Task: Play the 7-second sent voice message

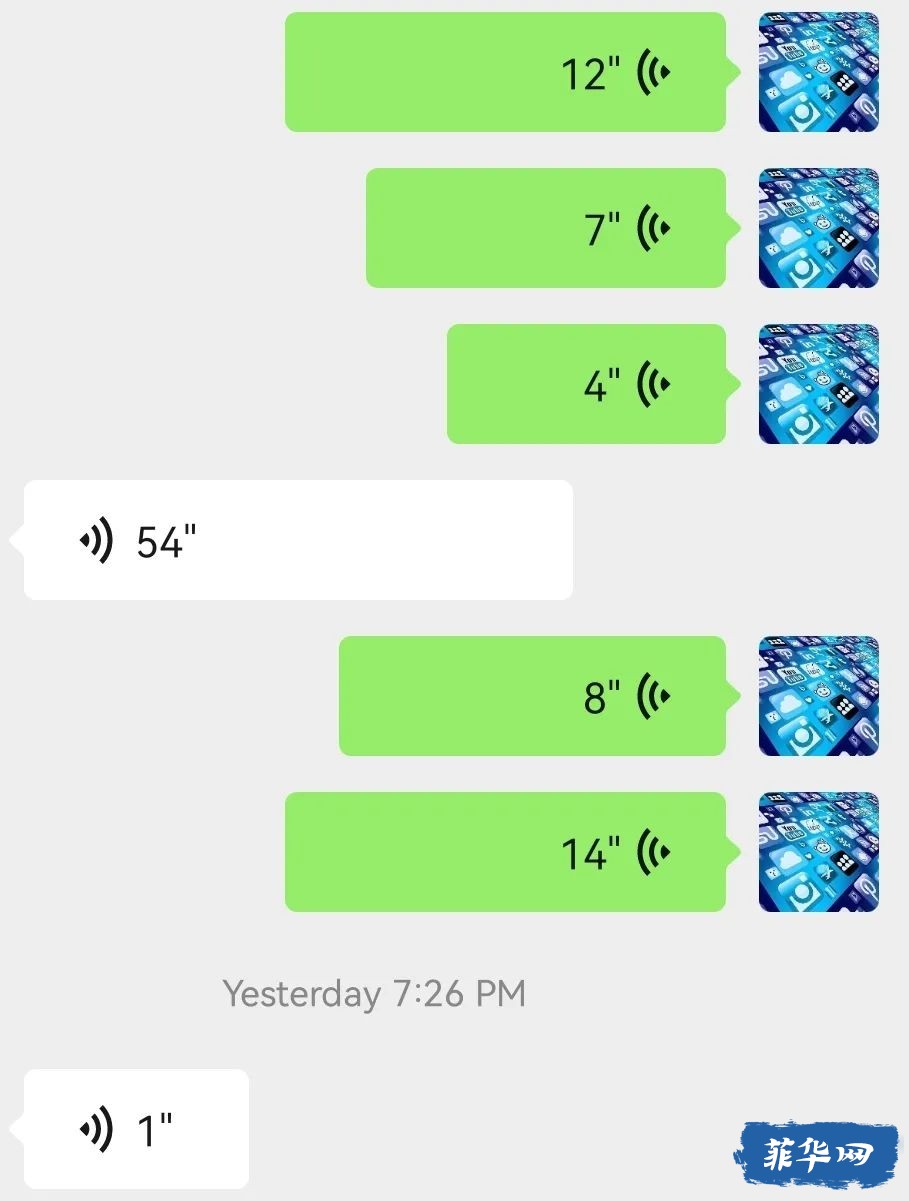Action: point(545,228)
